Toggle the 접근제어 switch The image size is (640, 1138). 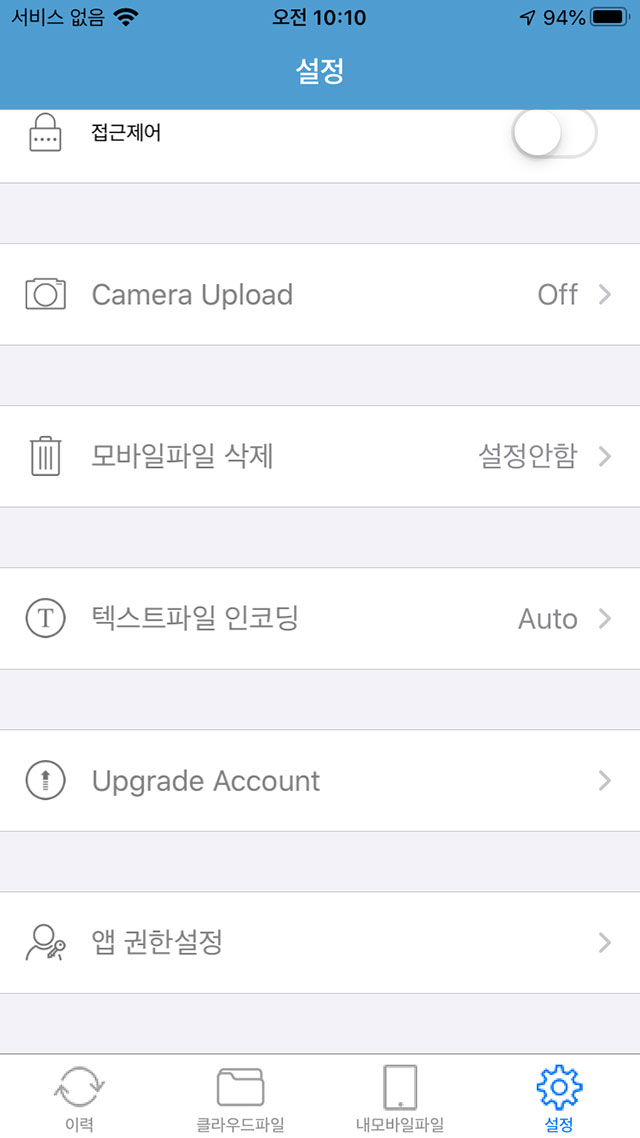tap(554, 134)
